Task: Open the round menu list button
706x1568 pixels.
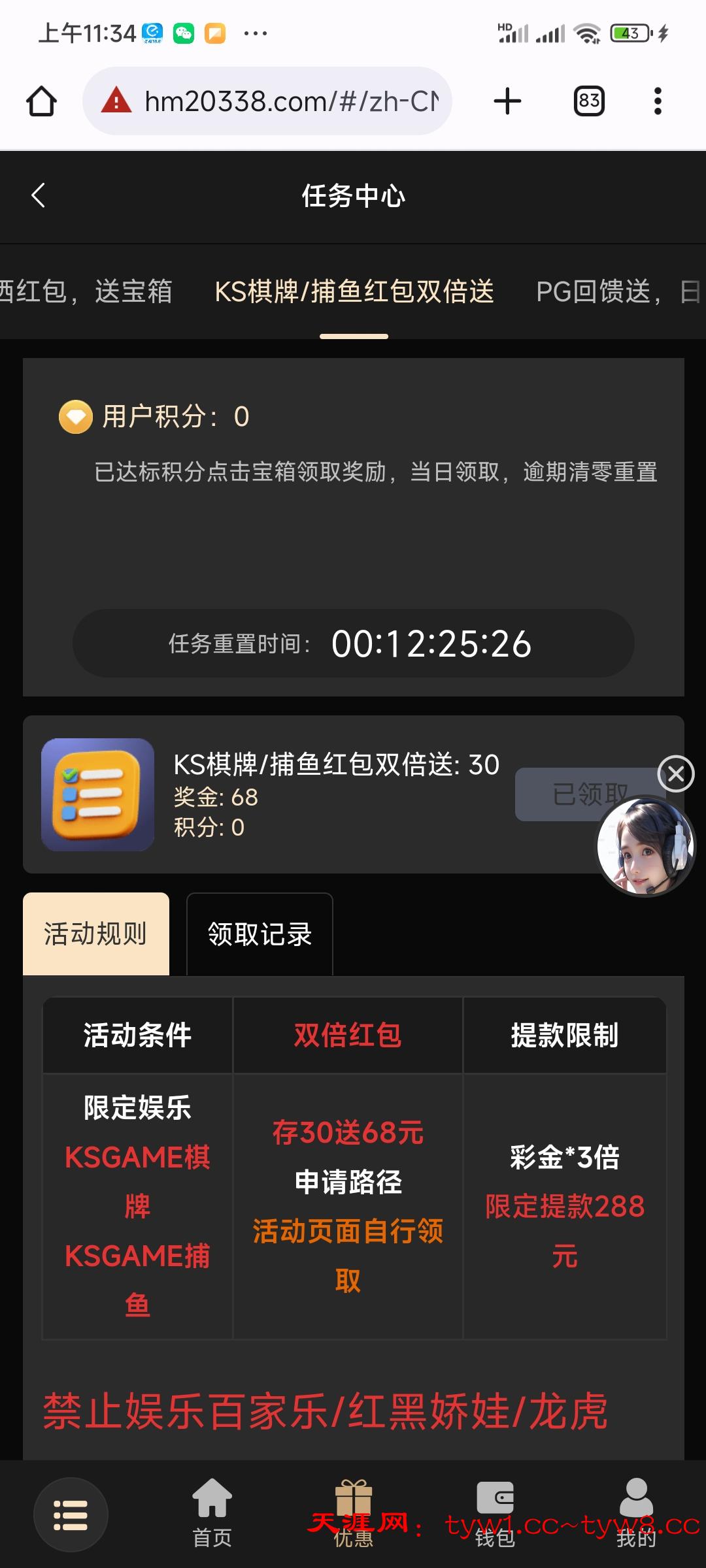Action: [x=71, y=1514]
